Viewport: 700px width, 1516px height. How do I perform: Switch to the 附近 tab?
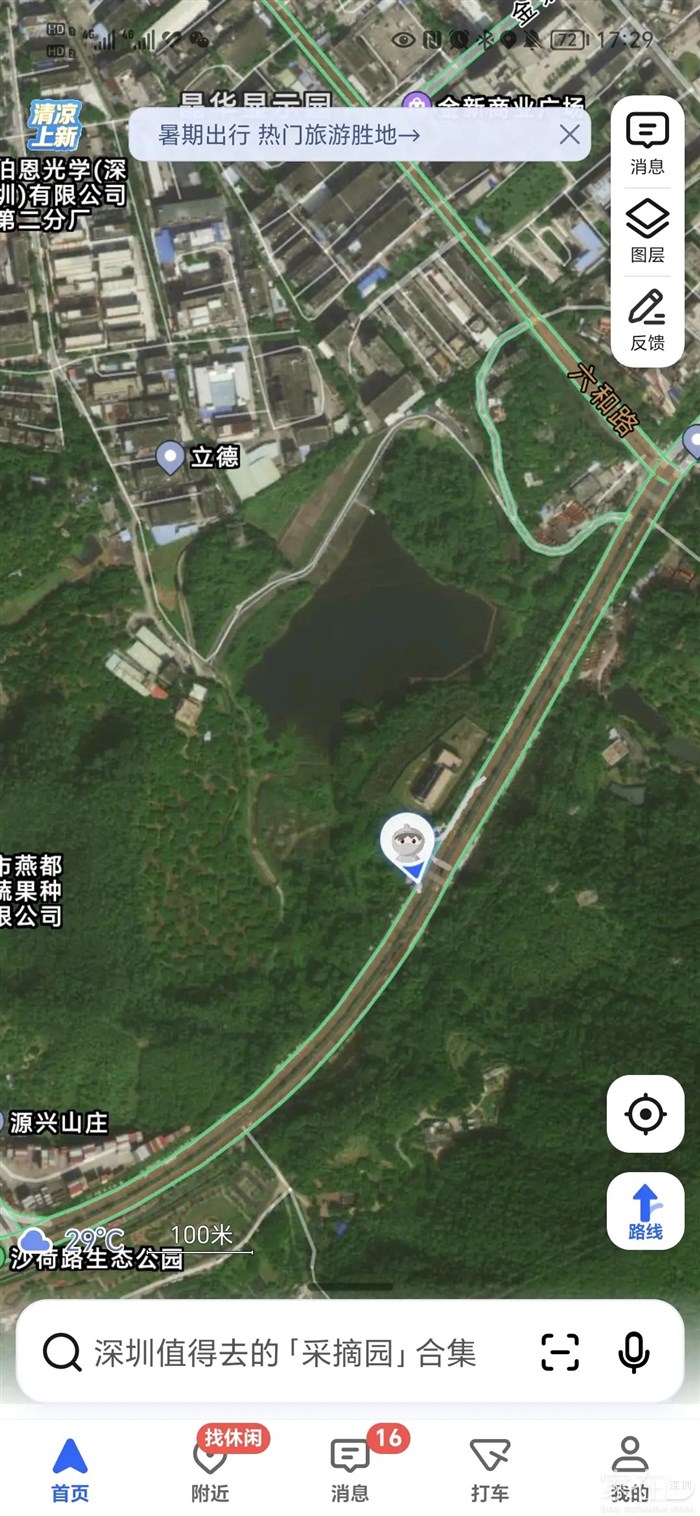[x=210, y=1470]
